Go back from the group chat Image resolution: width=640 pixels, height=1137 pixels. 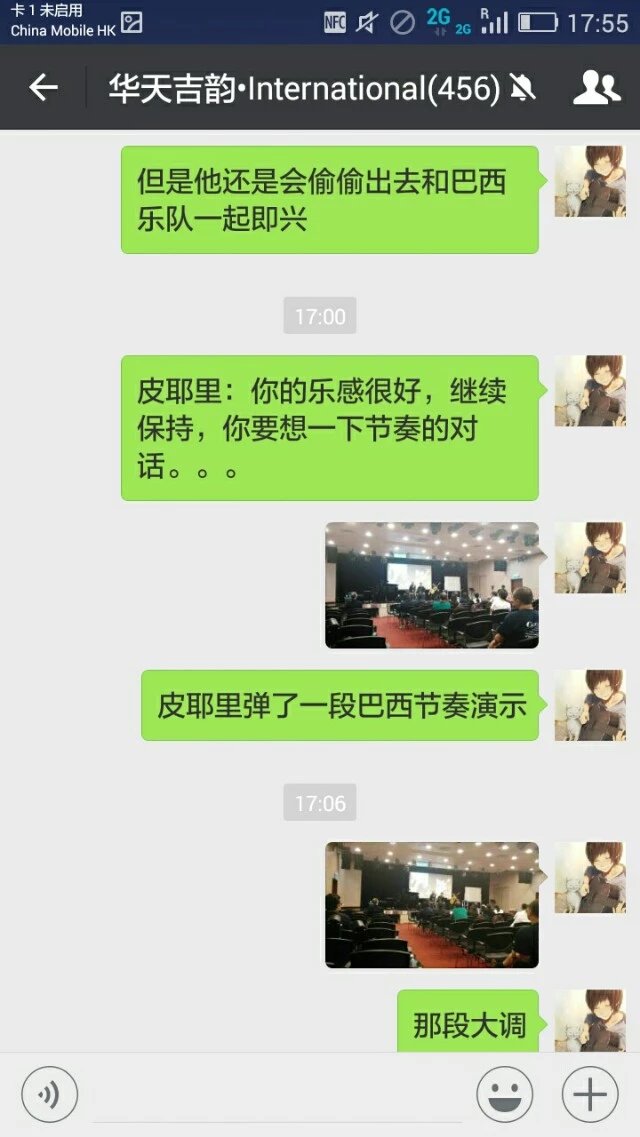(x=43, y=88)
